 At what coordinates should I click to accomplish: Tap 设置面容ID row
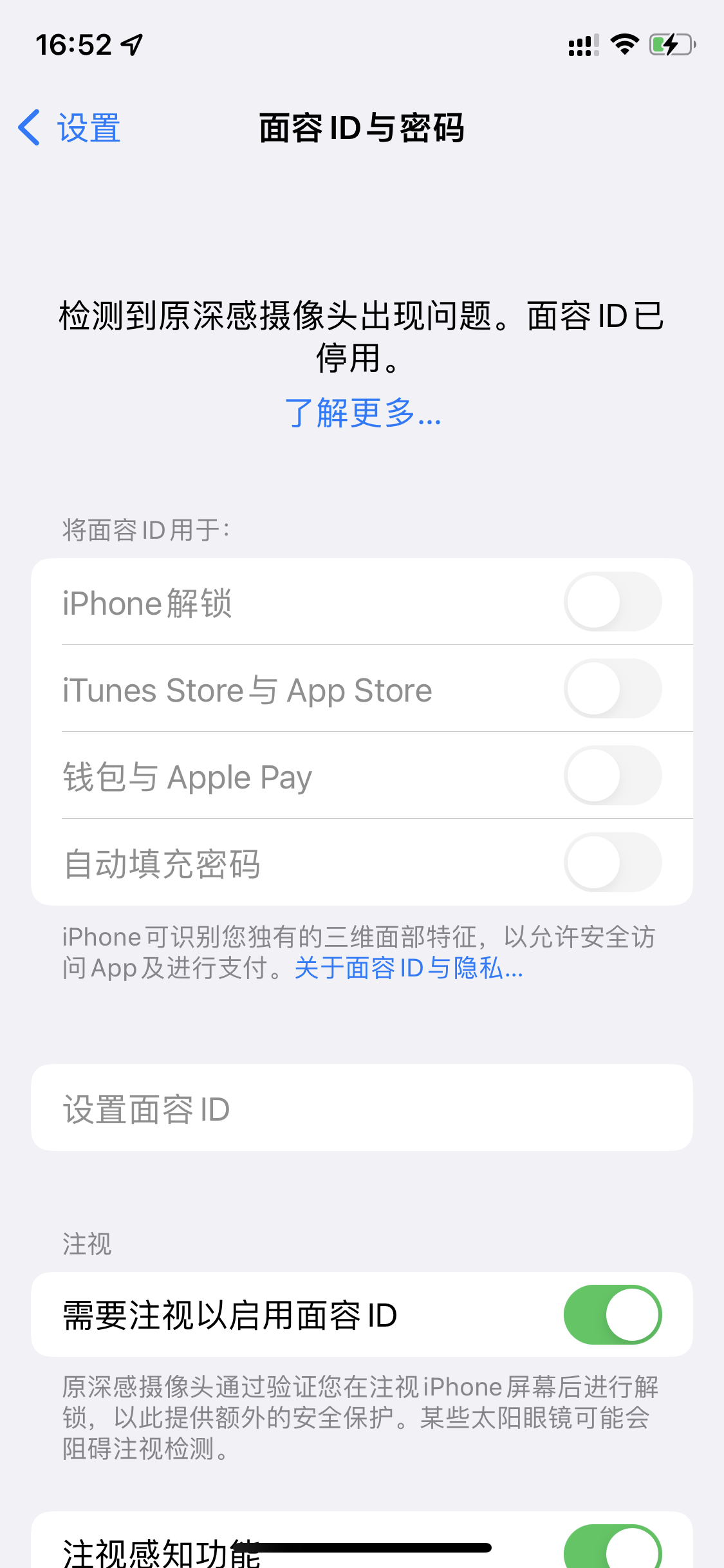pos(362,1108)
